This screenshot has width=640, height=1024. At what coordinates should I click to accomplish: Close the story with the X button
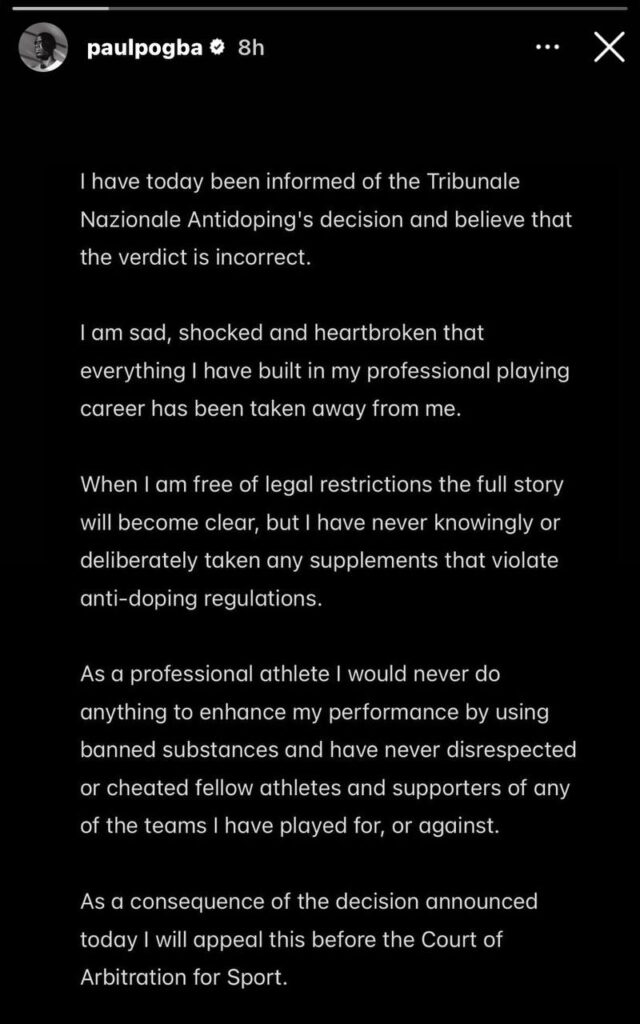(x=609, y=48)
